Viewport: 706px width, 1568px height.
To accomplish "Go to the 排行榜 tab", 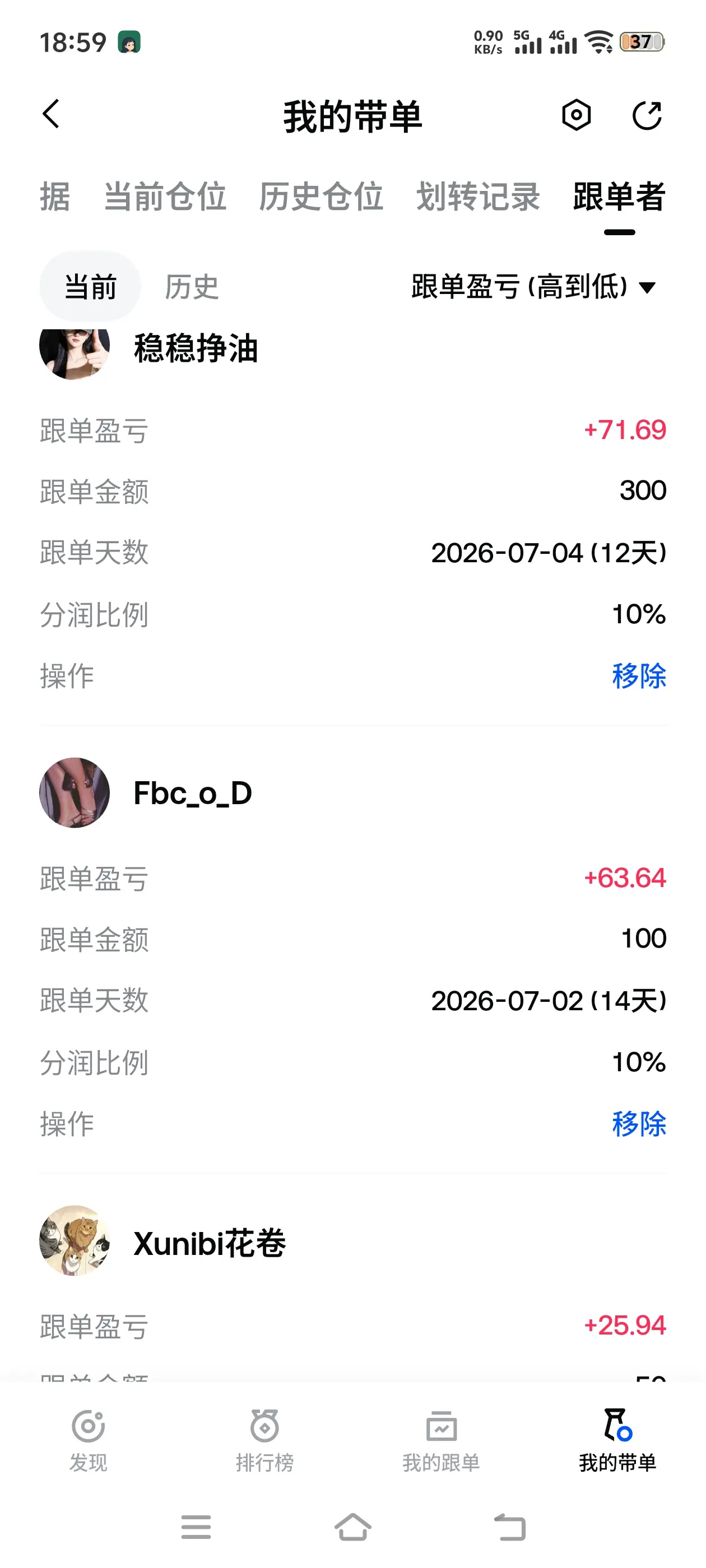I will point(265,1440).
